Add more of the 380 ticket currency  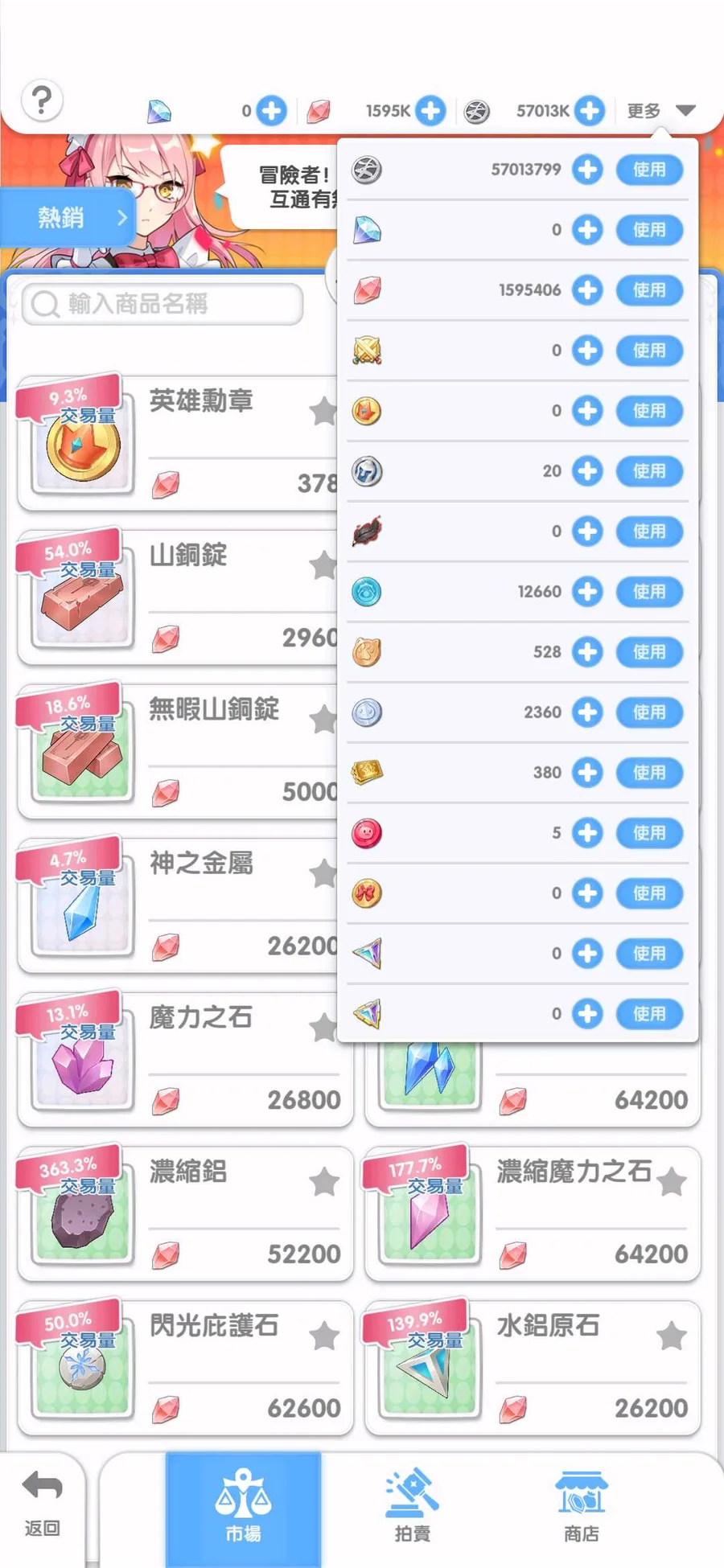[x=587, y=773]
